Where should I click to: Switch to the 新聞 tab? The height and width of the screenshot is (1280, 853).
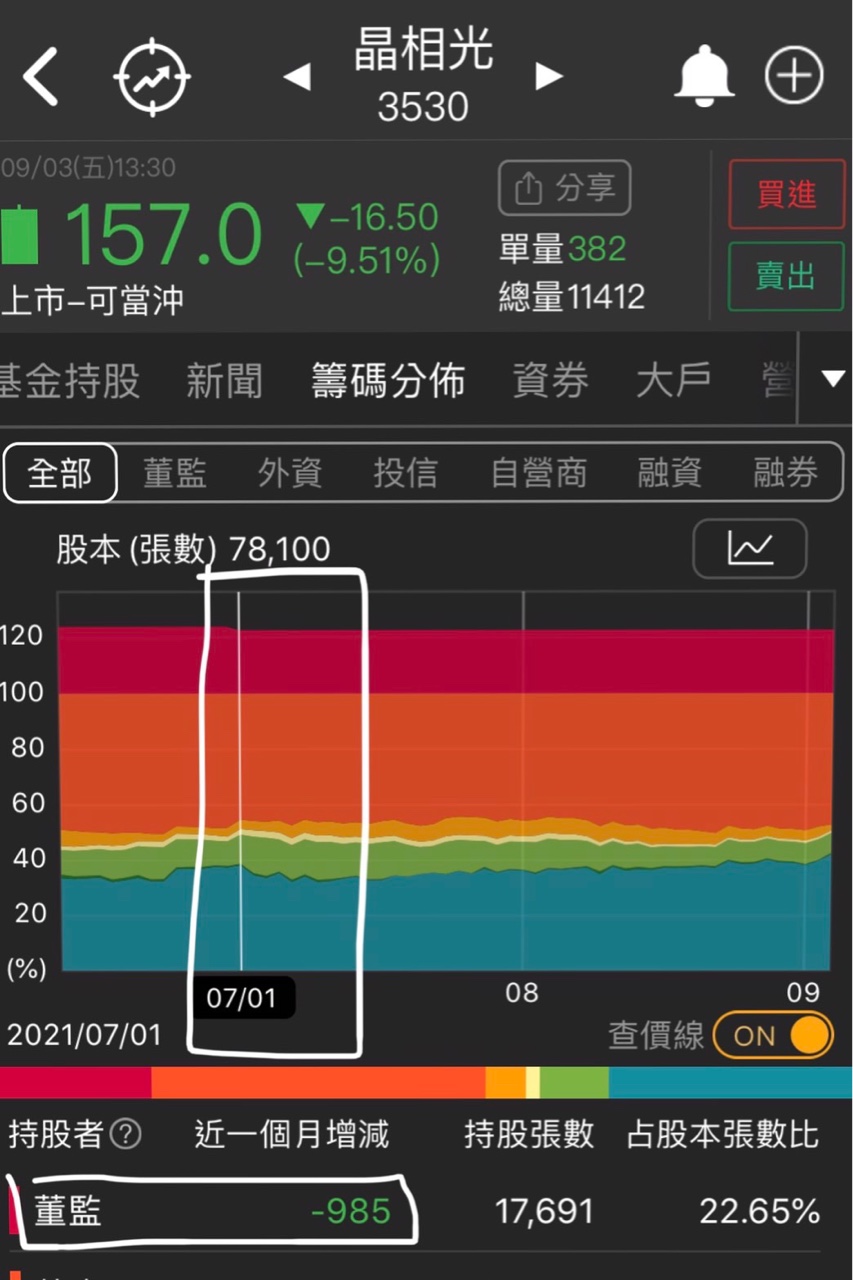coord(224,381)
